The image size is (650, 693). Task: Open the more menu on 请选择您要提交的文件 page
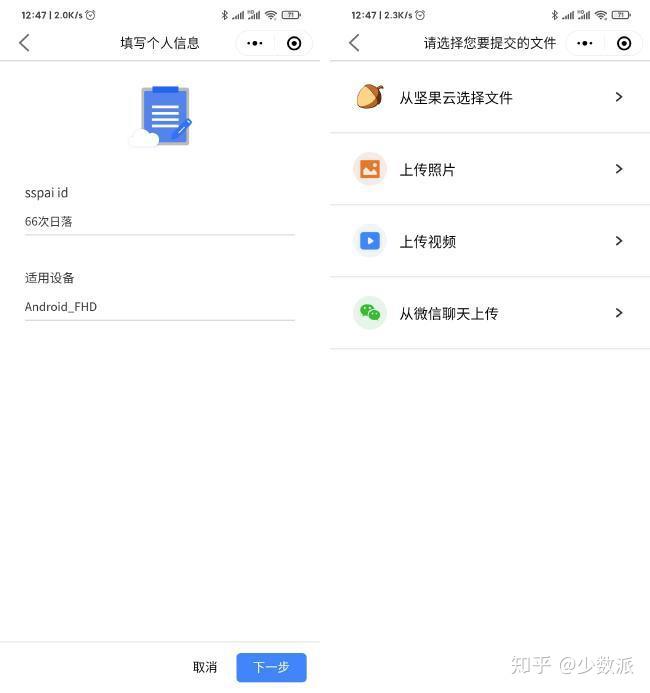(585, 43)
